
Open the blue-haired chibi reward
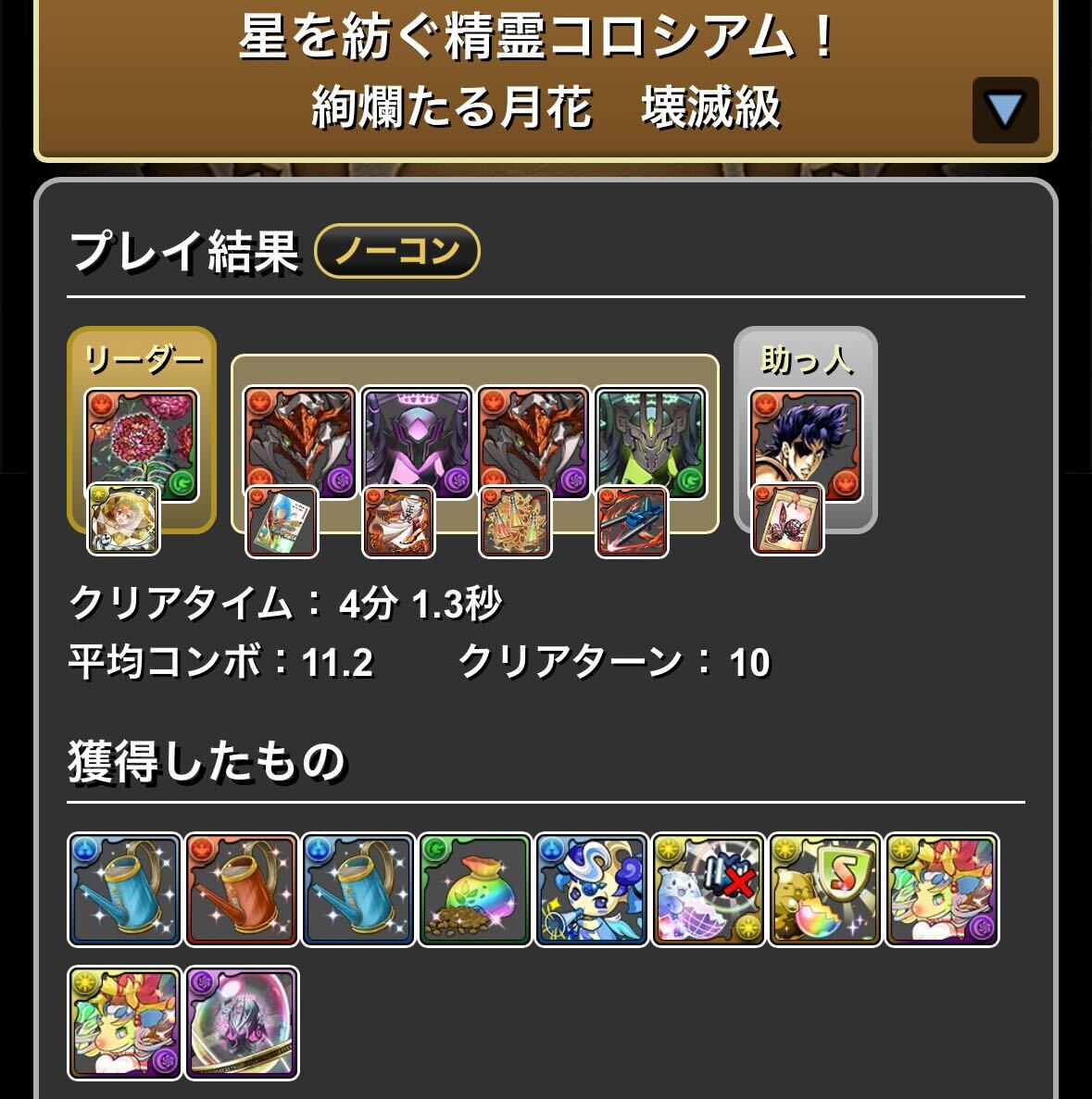[x=591, y=889]
